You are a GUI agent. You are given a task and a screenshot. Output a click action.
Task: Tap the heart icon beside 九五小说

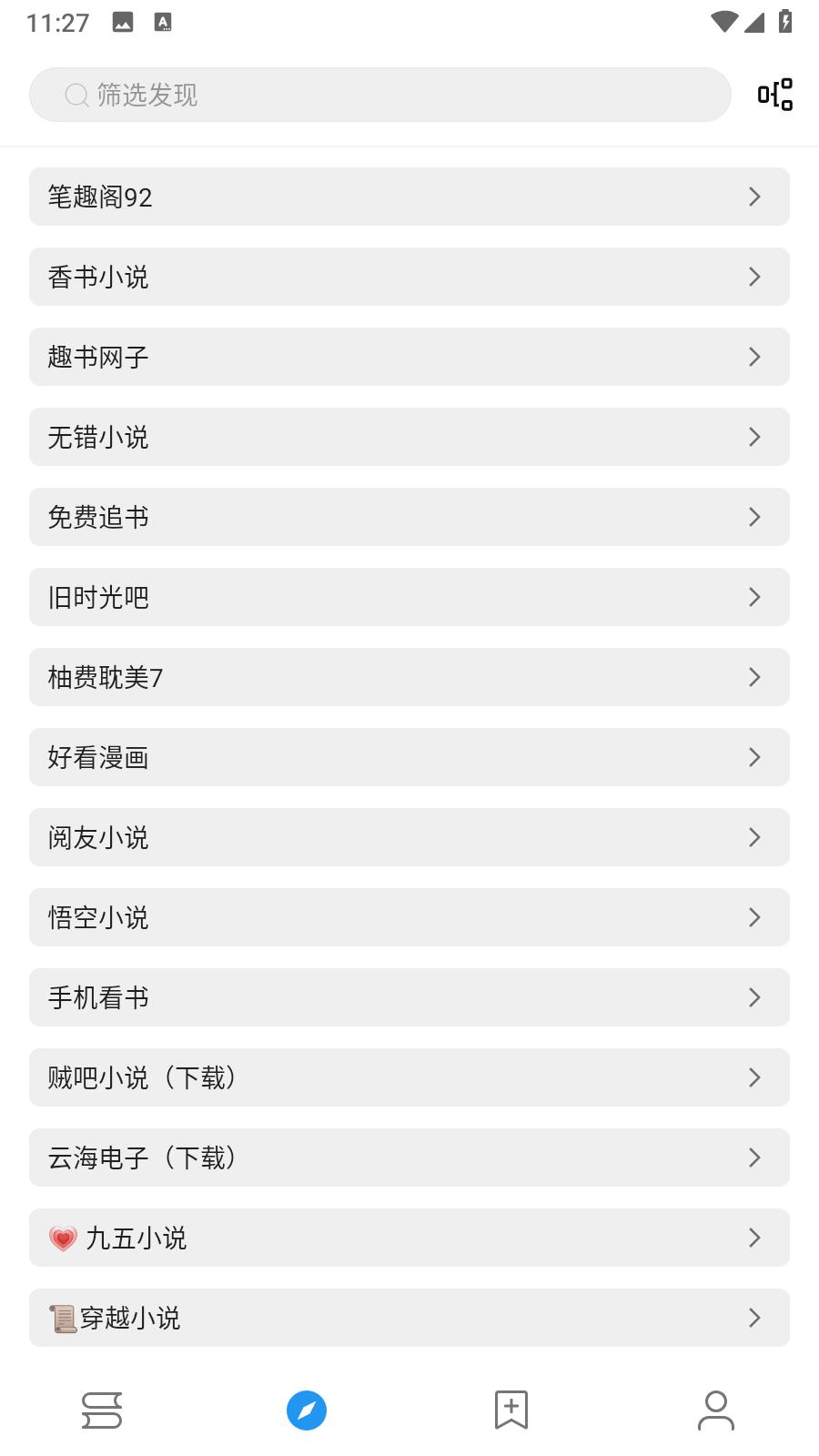coord(62,1238)
